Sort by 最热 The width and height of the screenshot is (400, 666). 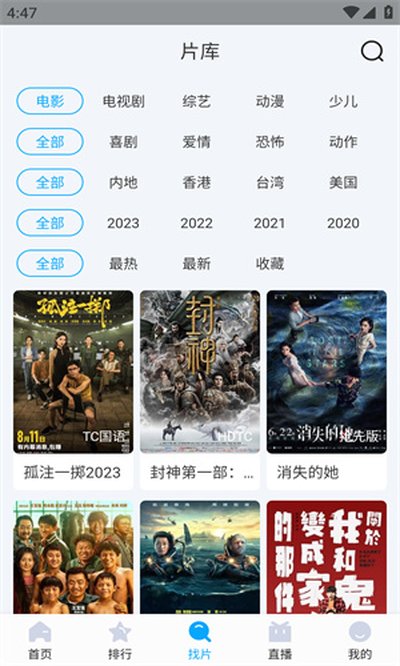point(124,264)
